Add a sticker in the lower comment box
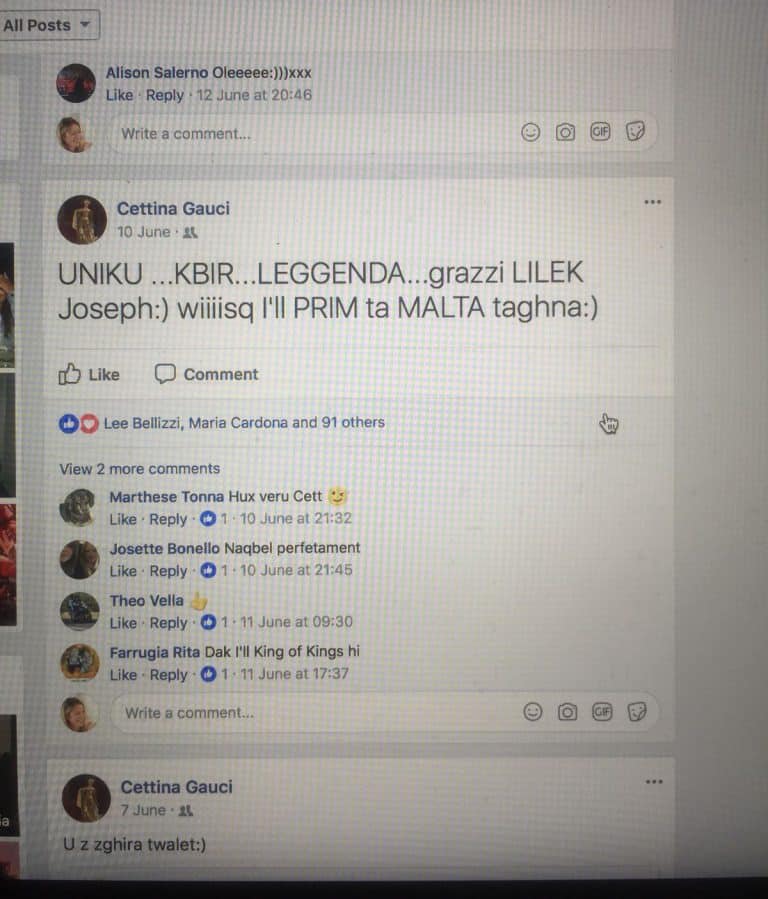The height and width of the screenshot is (899, 768). 636,712
